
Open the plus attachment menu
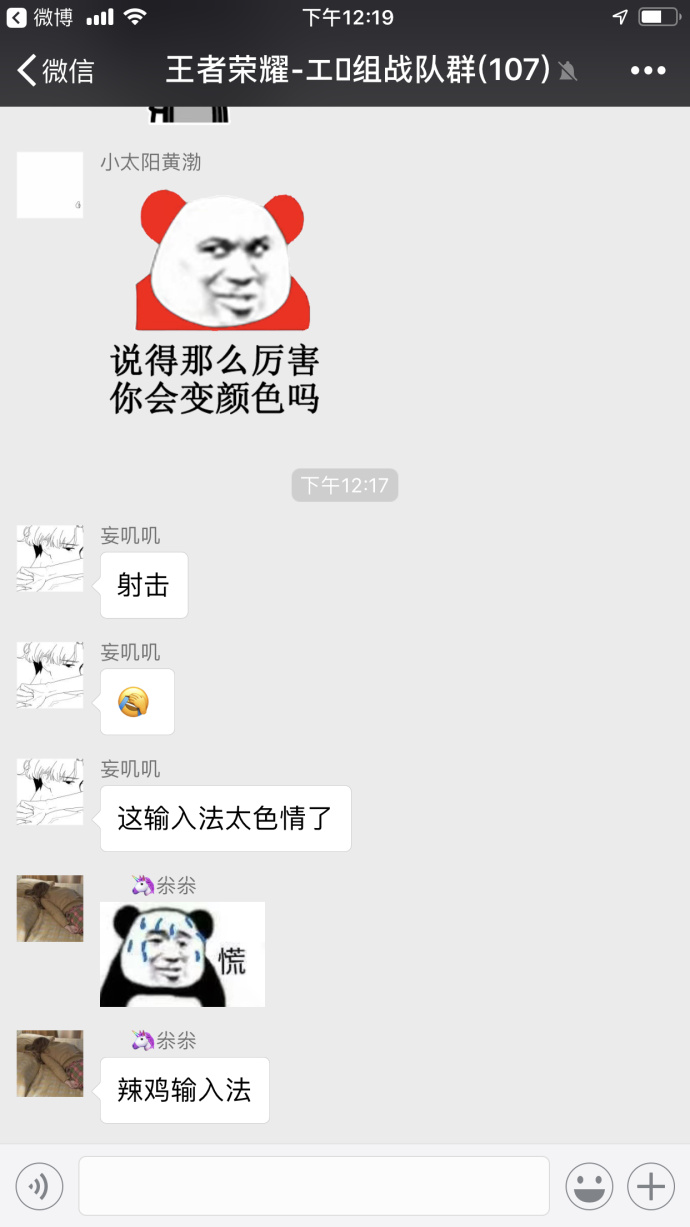tap(650, 1187)
